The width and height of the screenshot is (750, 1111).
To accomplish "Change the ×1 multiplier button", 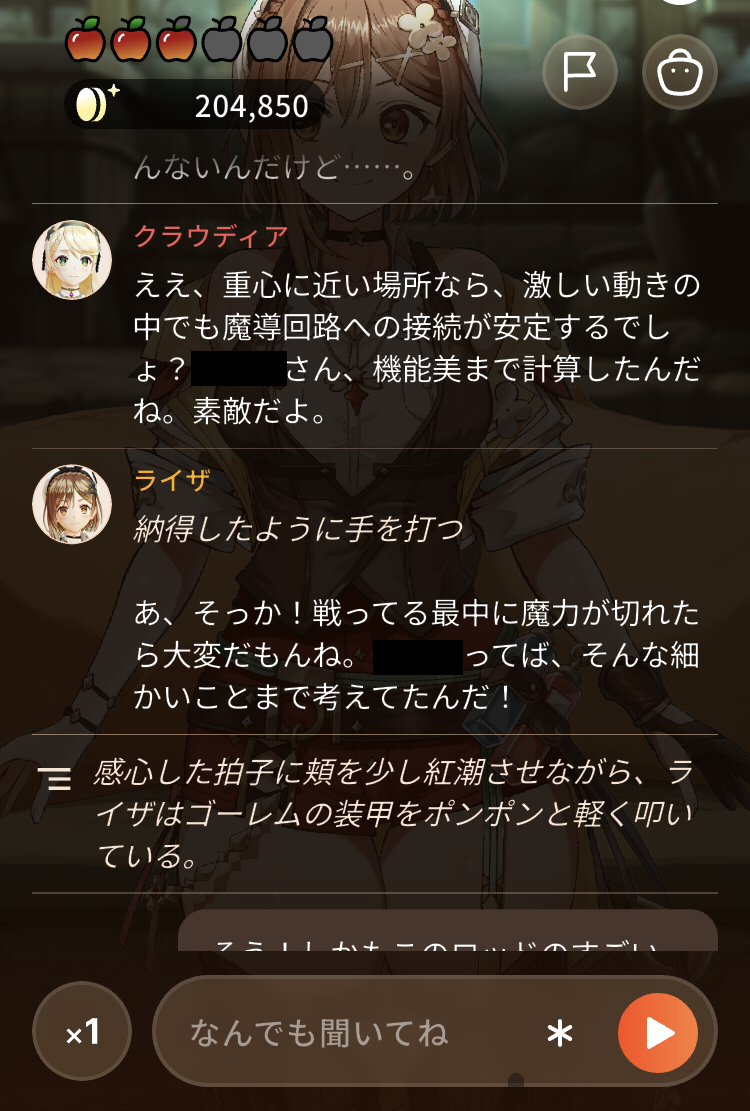I will (x=82, y=1032).
